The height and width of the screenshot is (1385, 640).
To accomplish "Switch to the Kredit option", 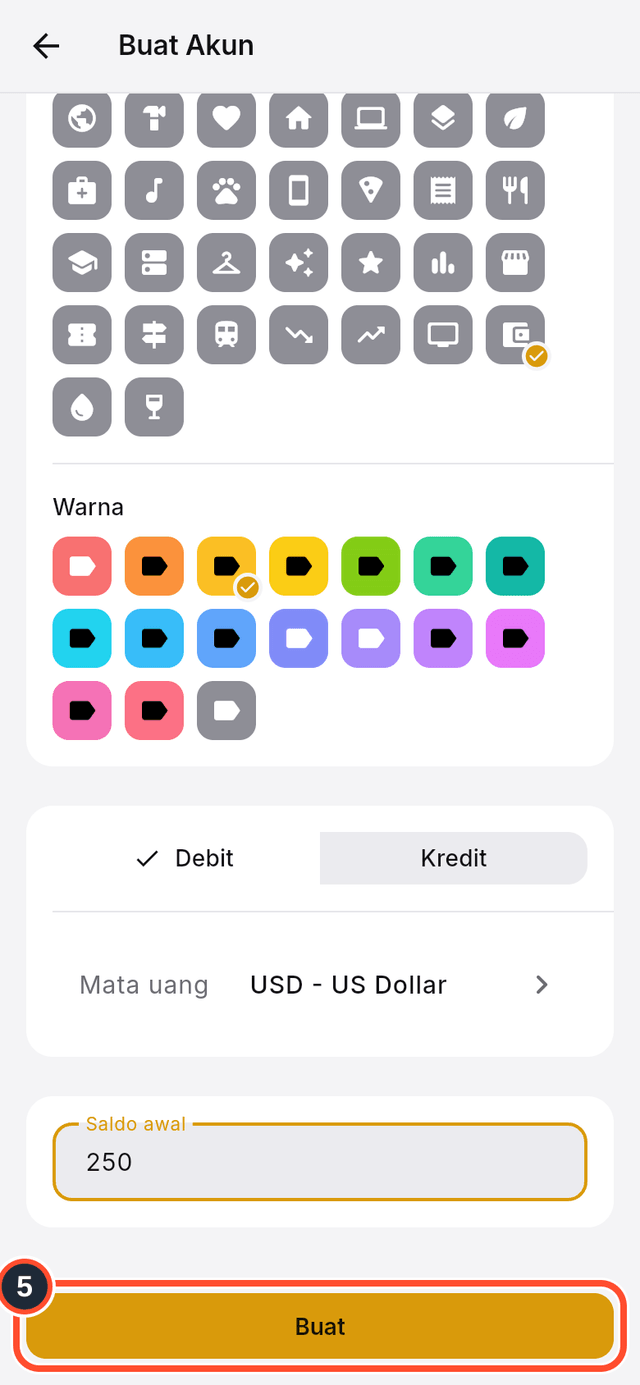I will pyautogui.click(x=453, y=858).
